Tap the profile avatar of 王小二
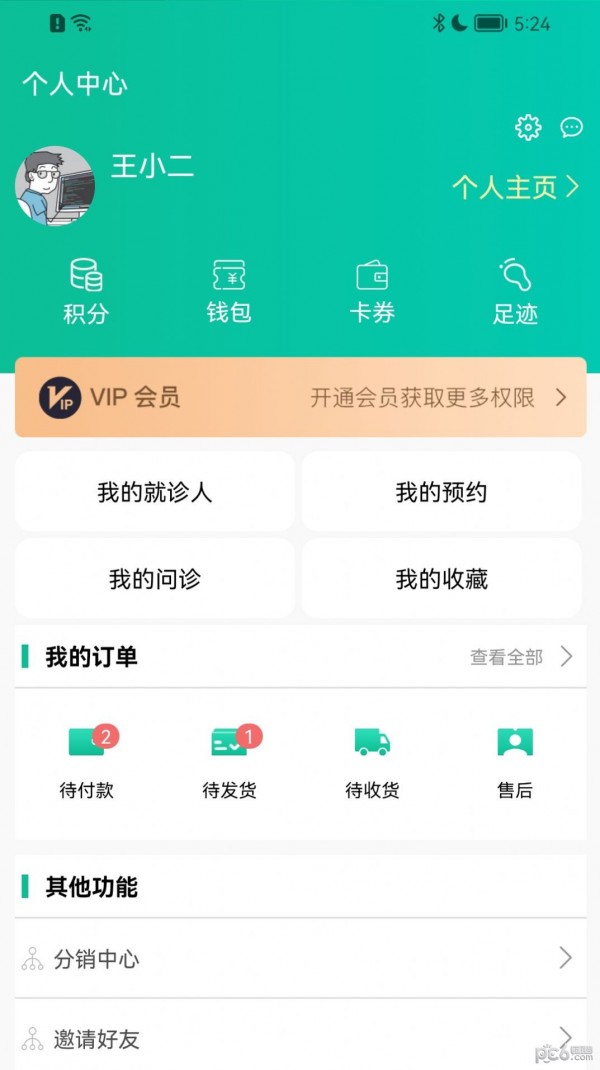The height and width of the screenshot is (1070, 600). [x=55, y=186]
